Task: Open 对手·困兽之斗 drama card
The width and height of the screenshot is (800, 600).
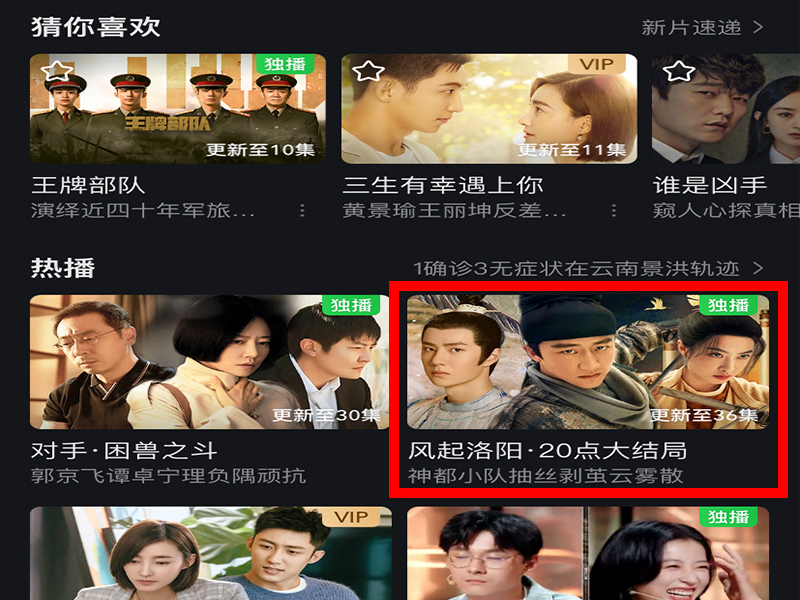Action: coord(206,362)
